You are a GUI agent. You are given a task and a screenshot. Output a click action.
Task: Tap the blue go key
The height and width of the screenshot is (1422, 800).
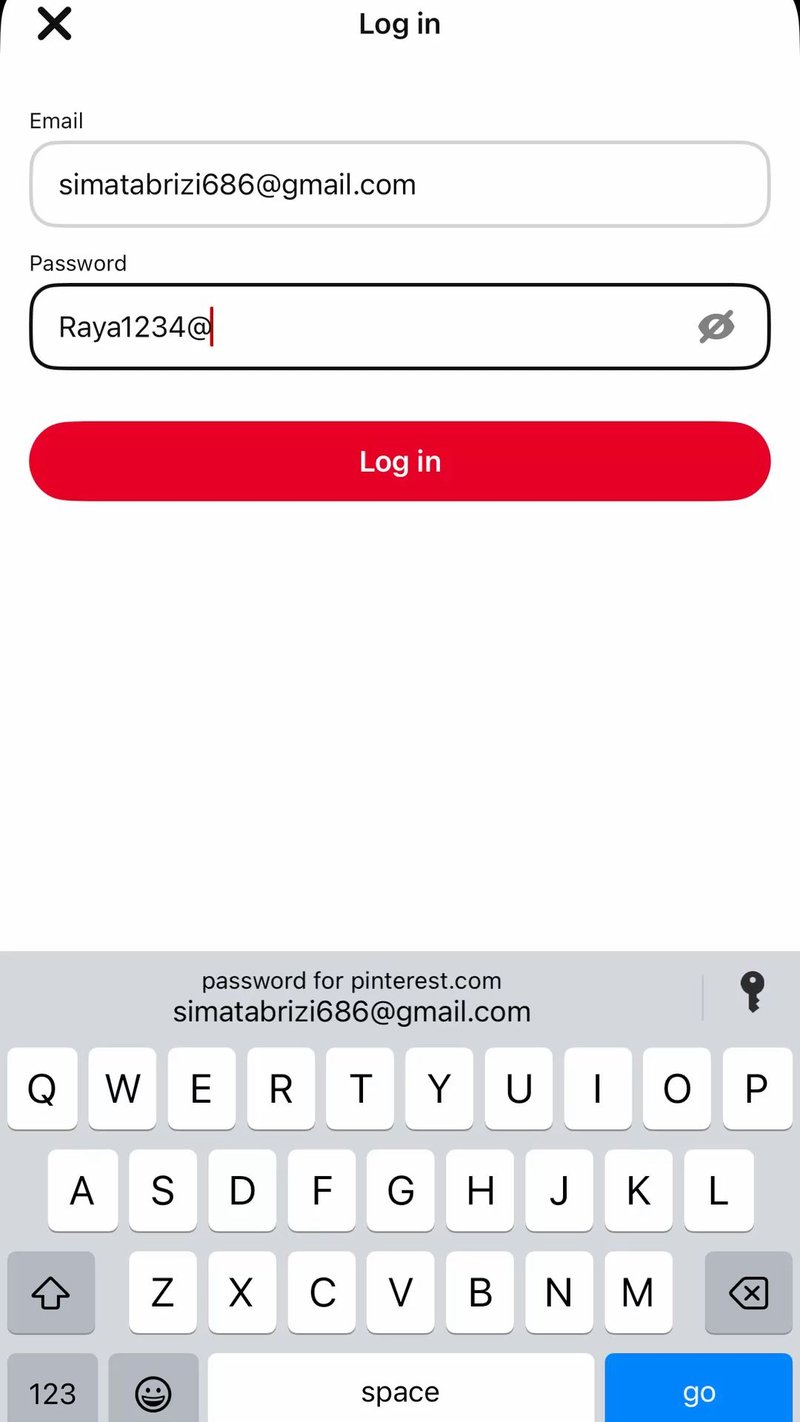(x=698, y=1388)
